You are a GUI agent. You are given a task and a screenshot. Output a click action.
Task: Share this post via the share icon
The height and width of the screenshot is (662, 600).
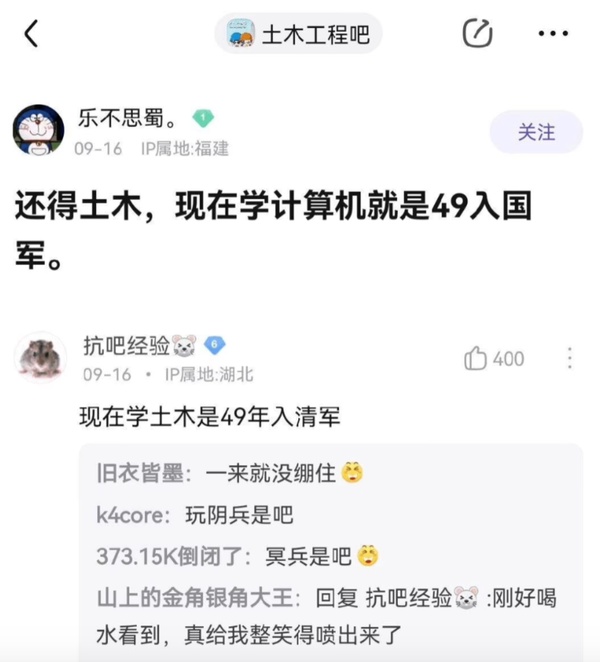pos(477,34)
